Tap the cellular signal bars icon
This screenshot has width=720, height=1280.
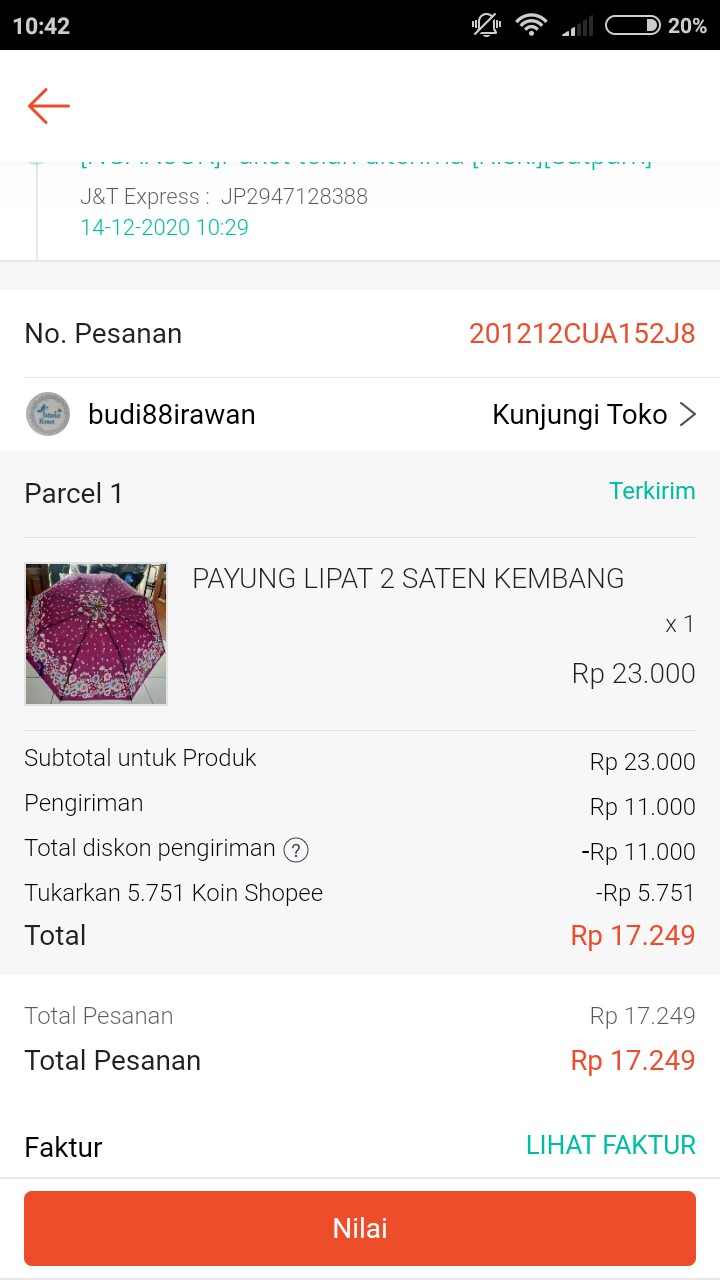click(576, 27)
